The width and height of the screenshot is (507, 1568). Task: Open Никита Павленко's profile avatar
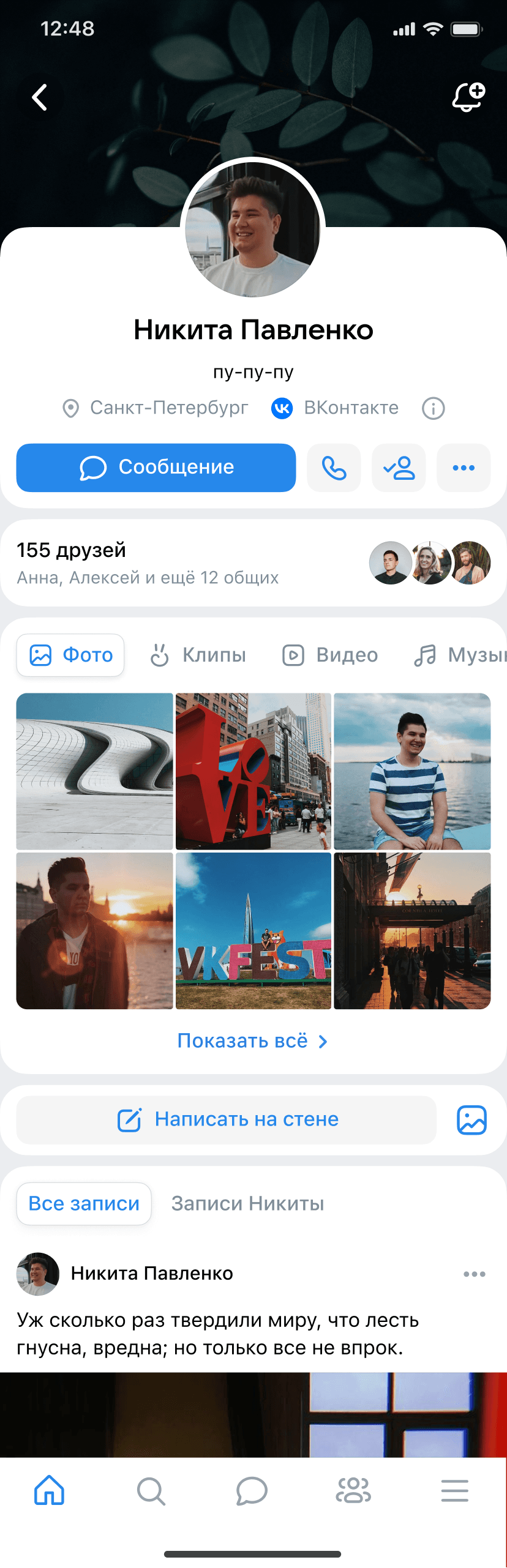[253, 230]
